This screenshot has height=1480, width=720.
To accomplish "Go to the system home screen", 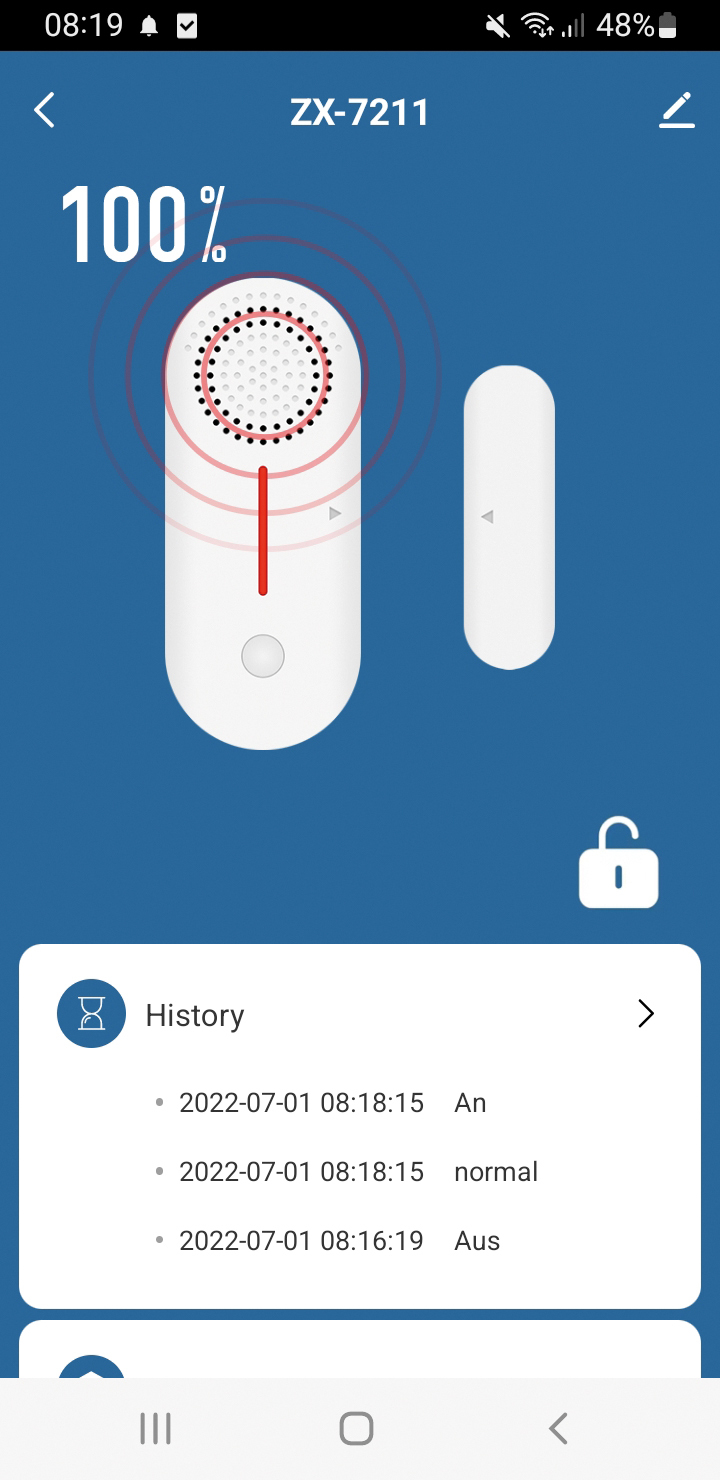I will pyautogui.click(x=357, y=1428).
